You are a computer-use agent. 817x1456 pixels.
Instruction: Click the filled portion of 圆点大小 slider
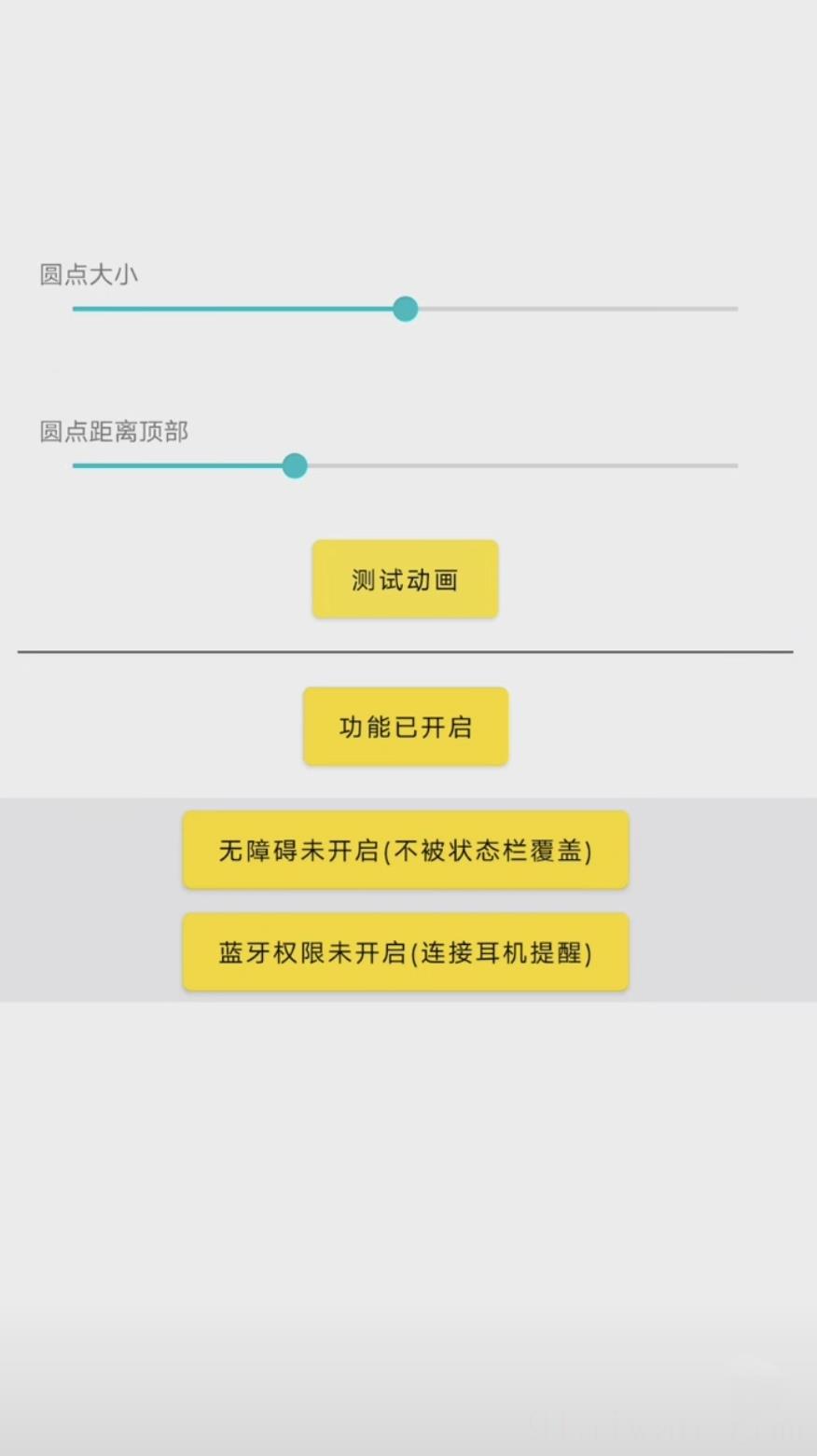coord(233,309)
